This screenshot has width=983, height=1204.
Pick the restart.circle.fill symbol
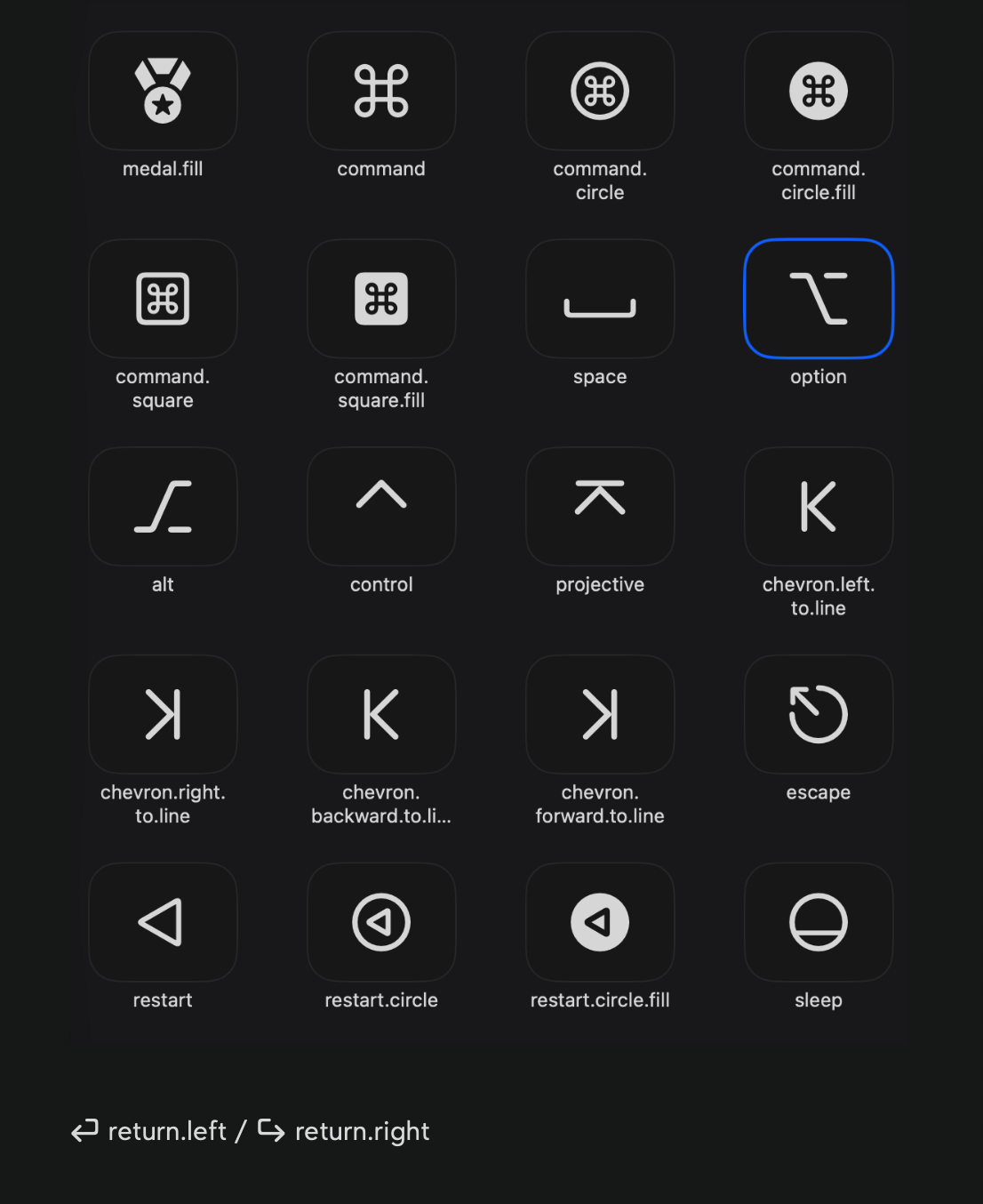pos(600,923)
